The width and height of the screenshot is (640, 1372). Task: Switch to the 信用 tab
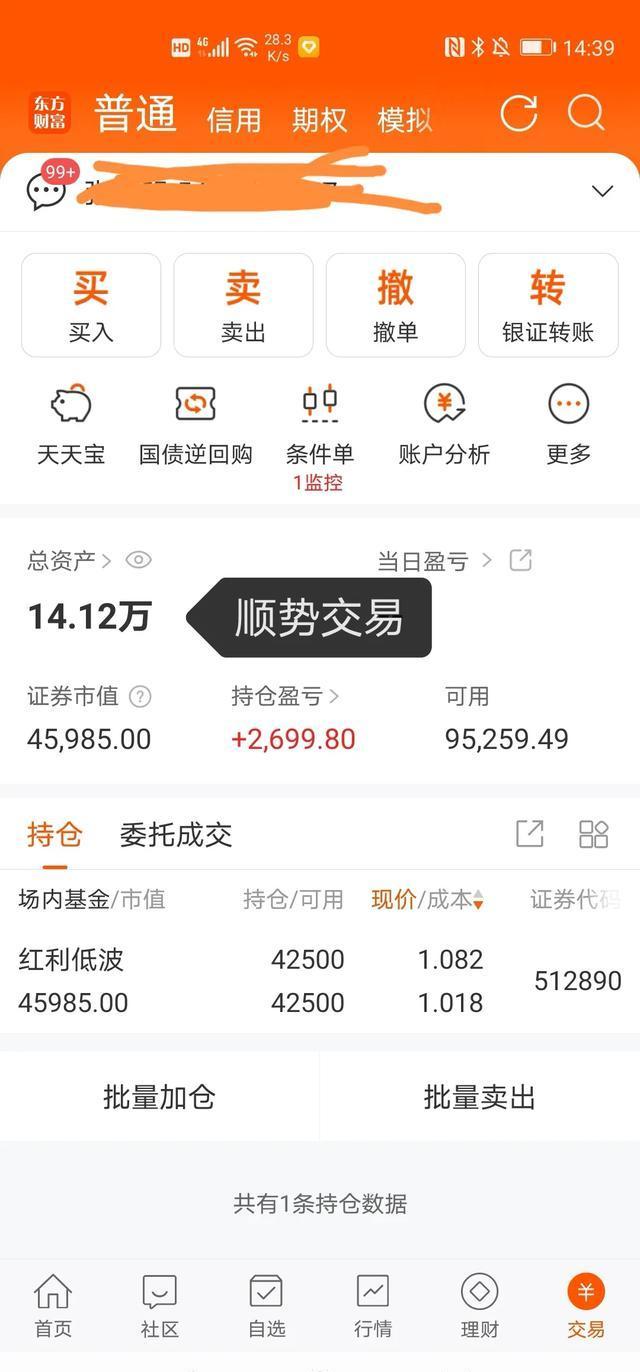(x=234, y=120)
